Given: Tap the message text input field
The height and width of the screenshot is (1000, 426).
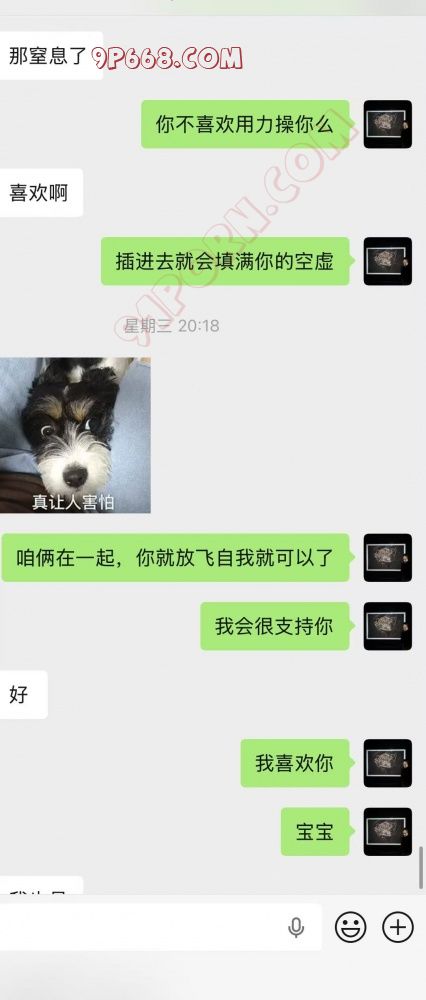Looking at the screenshot, I should 159,927.
